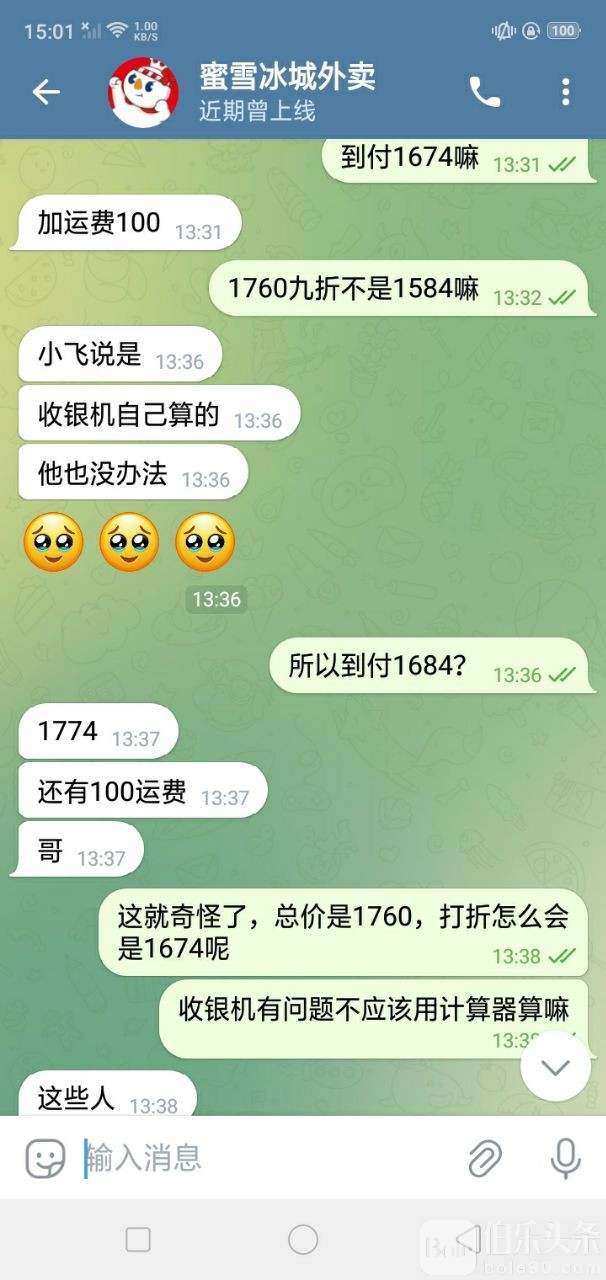Tap the system home button
606x1280 pixels.
click(x=303, y=1240)
